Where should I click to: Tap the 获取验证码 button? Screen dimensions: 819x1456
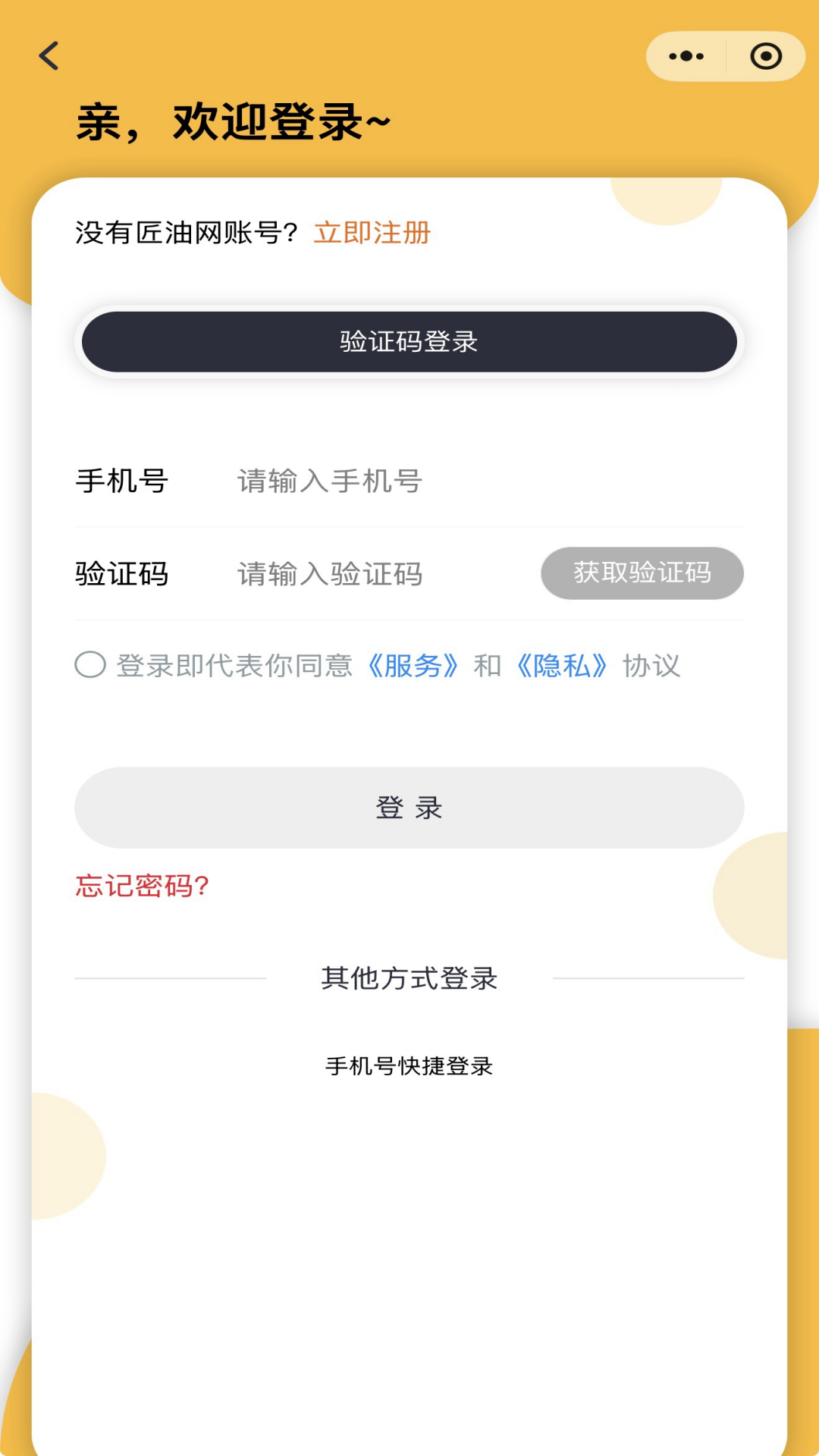pos(642,574)
